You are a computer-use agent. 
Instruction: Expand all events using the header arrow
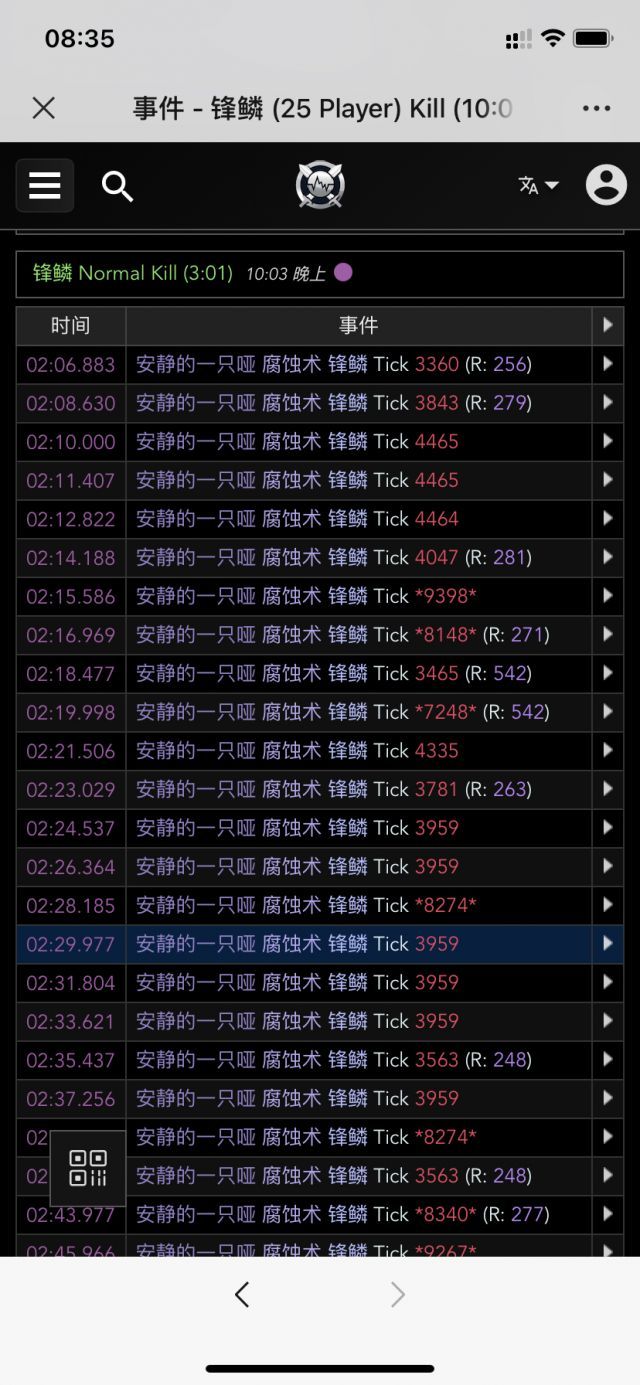tap(607, 325)
